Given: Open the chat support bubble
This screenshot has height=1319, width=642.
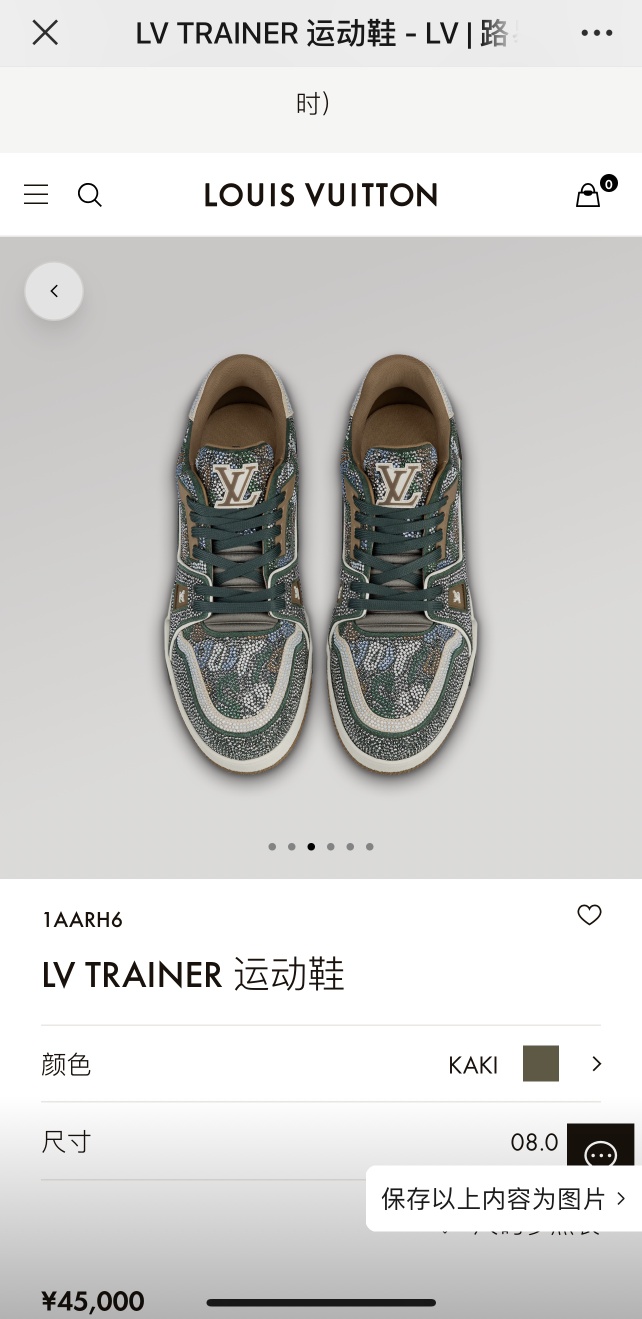Looking at the screenshot, I should coord(600,1150).
